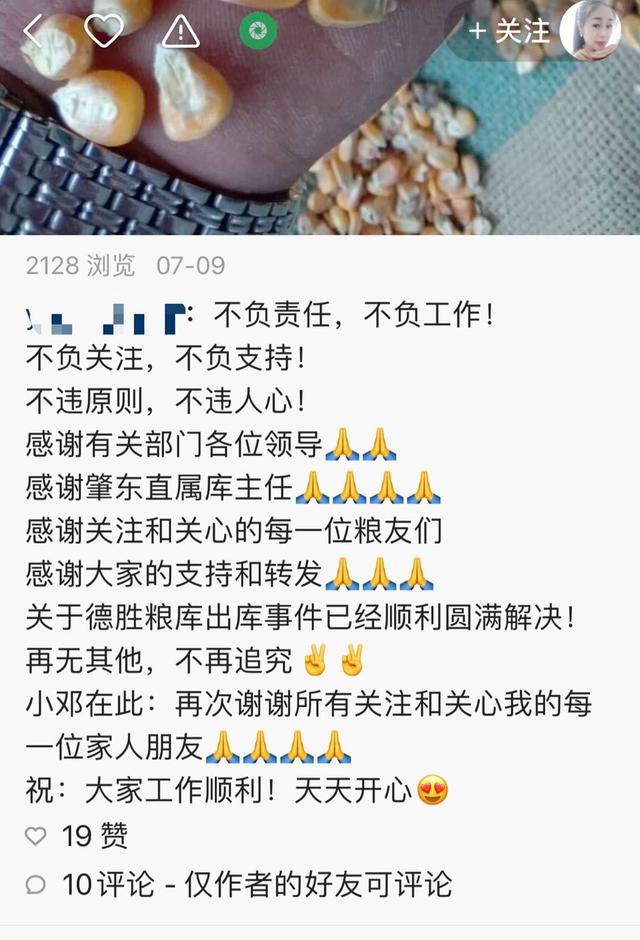This screenshot has height=940, width=640.
Task: Follow the author with +关注 button
Action: 510,32
